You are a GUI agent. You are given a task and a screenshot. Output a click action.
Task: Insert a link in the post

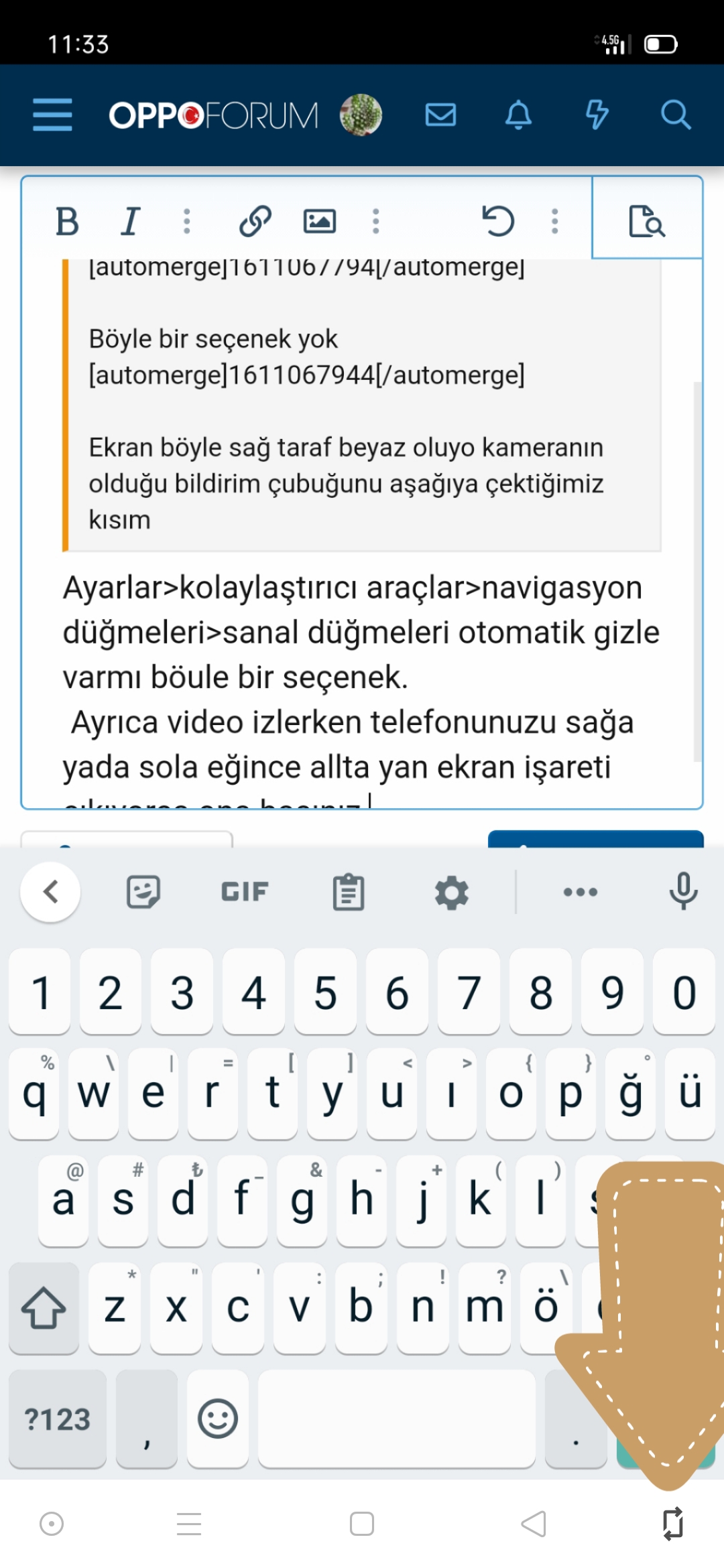[255, 221]
